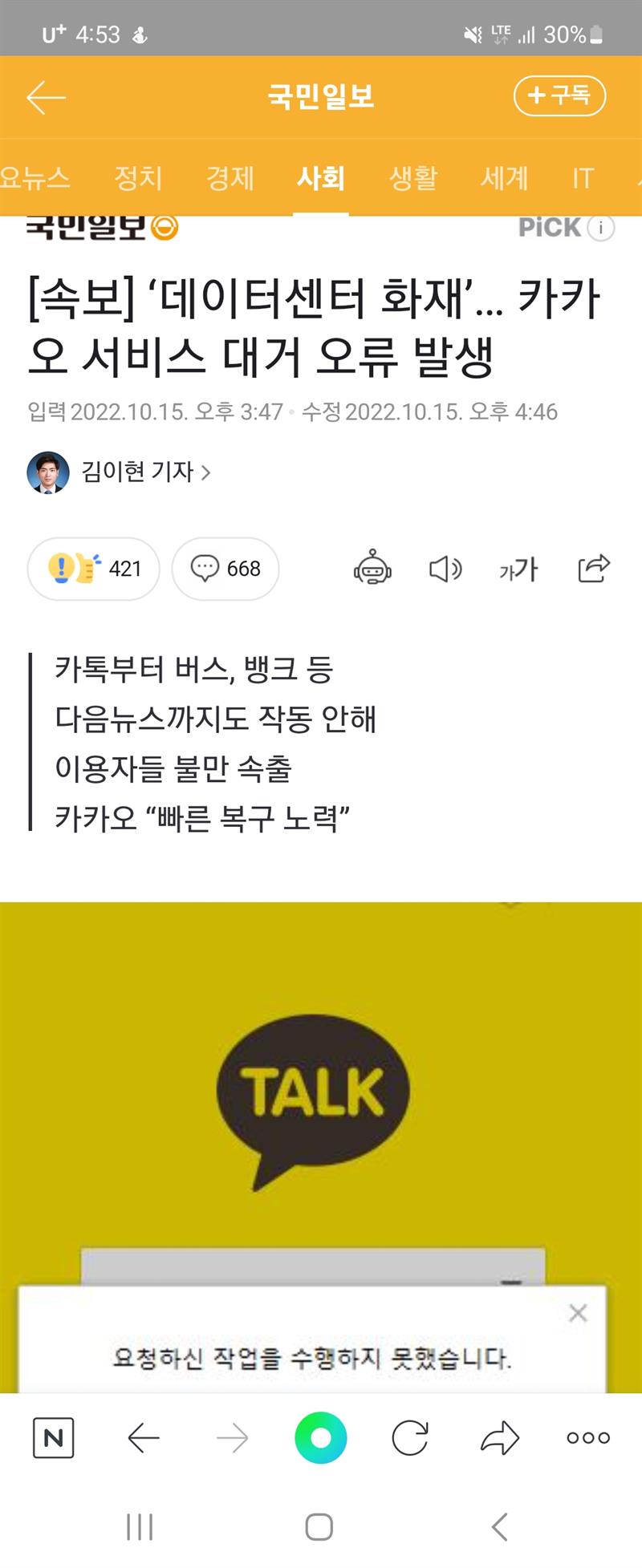Go back using the header arrow

(46, 97)
